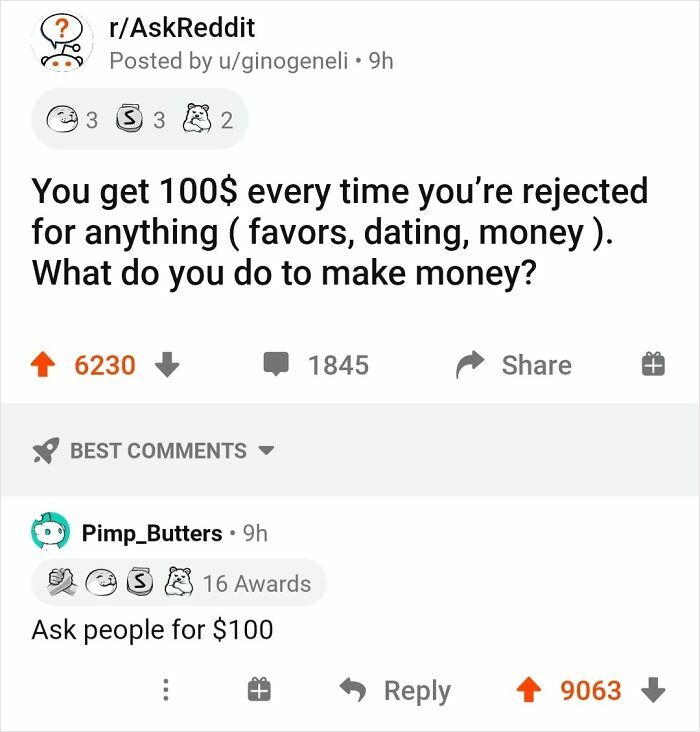700x732 pixels.
Task: View the post's awards
Action: (139, 120)
